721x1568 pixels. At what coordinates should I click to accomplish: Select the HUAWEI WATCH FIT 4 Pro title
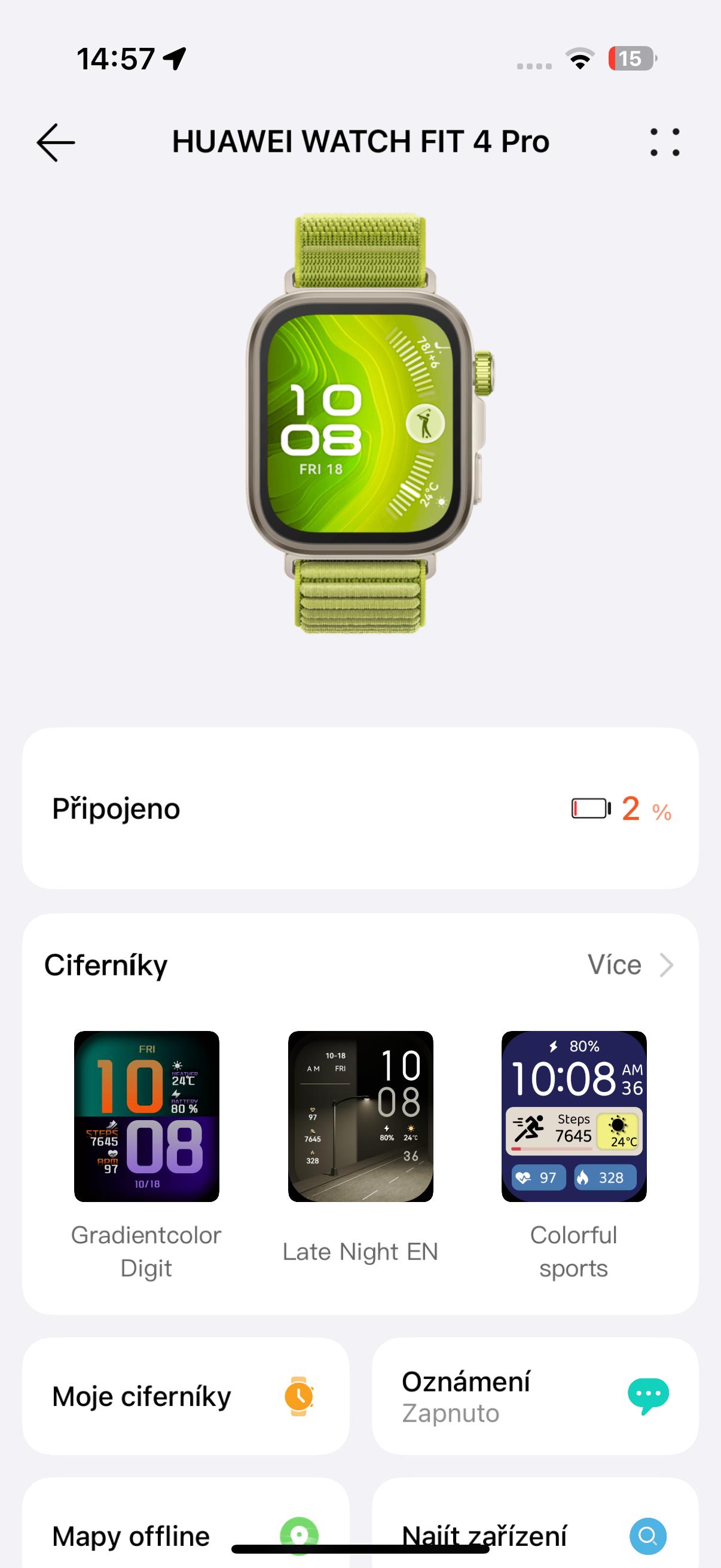coord(360,142)
